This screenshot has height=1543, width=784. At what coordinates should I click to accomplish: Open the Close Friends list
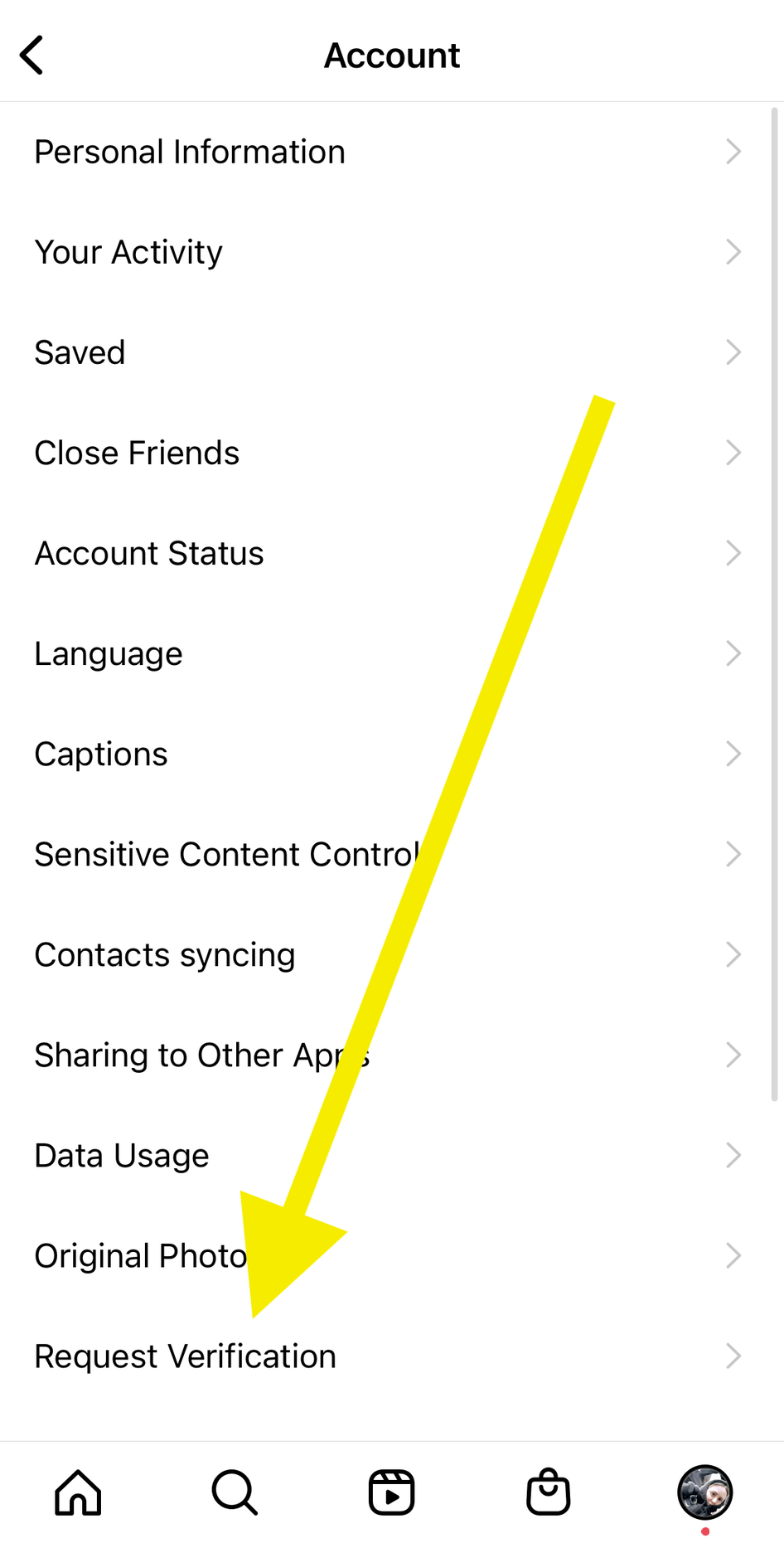coord(137,452)
